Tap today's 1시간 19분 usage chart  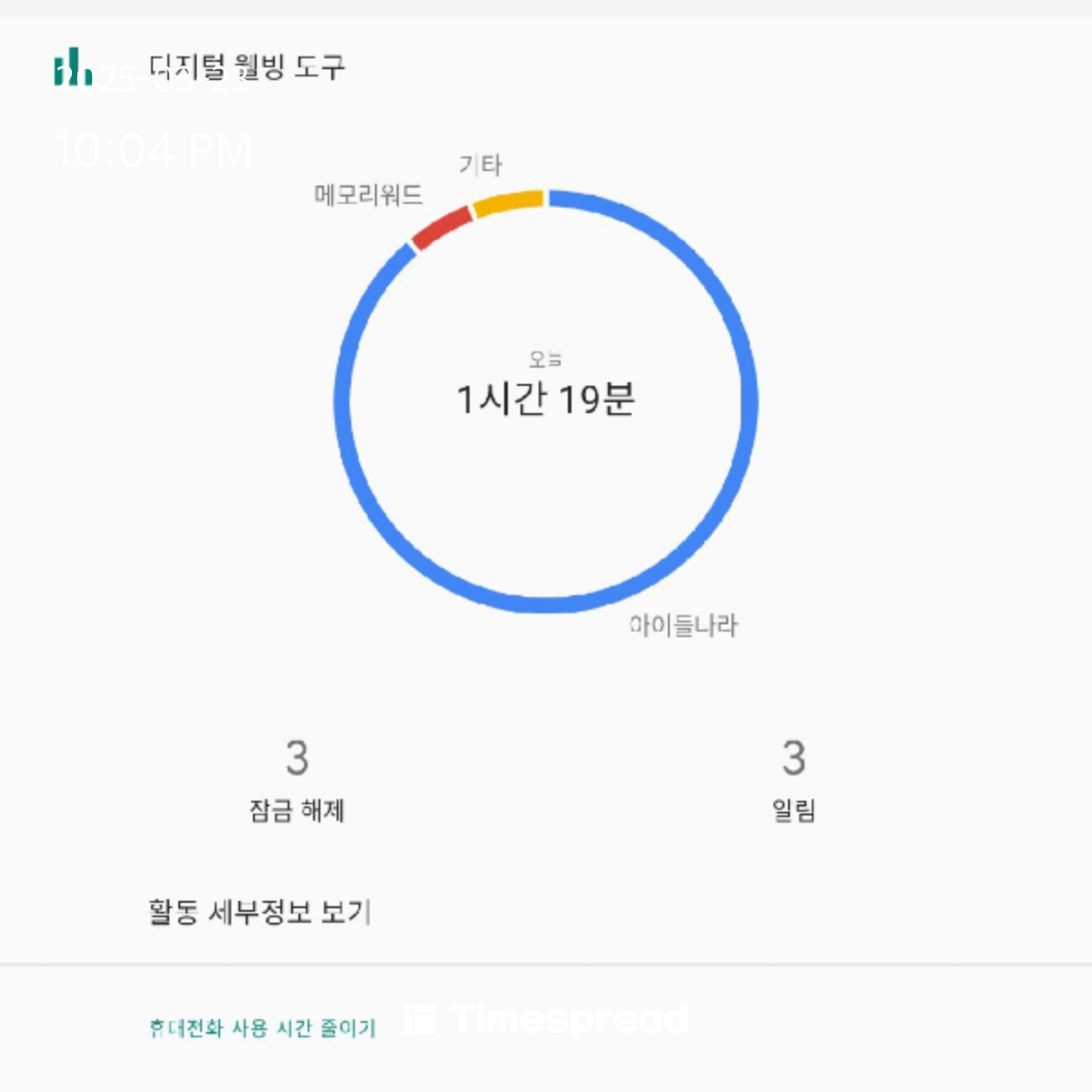point(545,399)
